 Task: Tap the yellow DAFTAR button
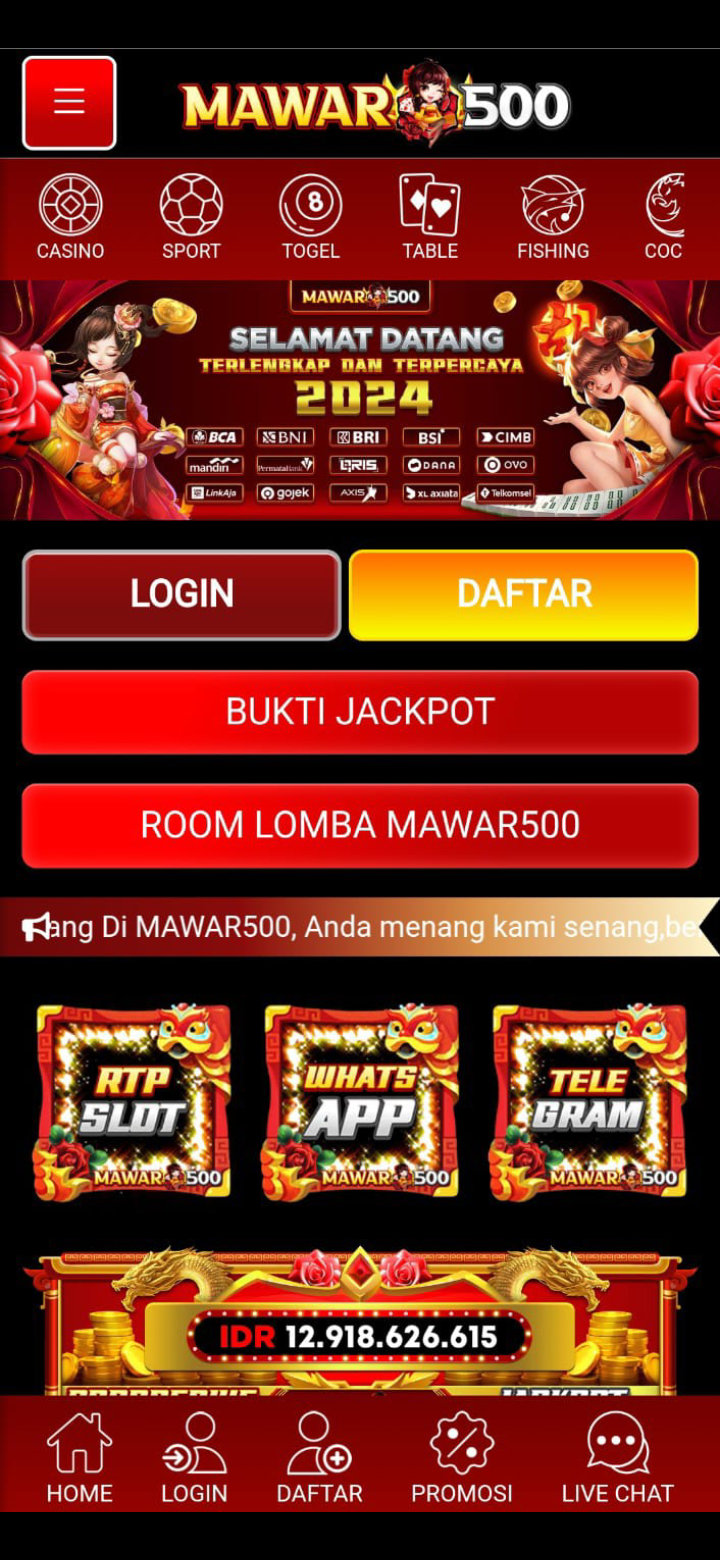[x=523, y=594]
